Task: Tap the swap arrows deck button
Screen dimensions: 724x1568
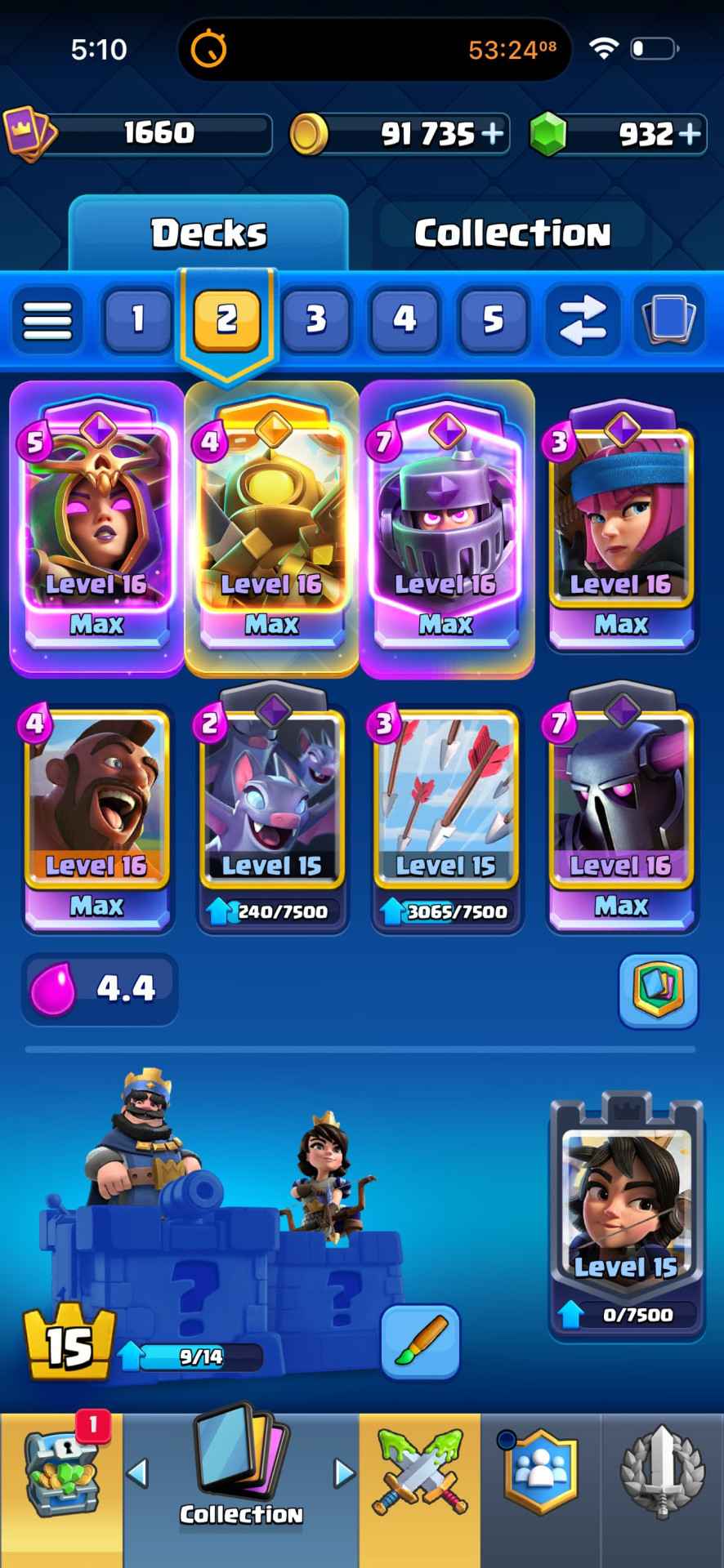Action: (x=582, y=318)
